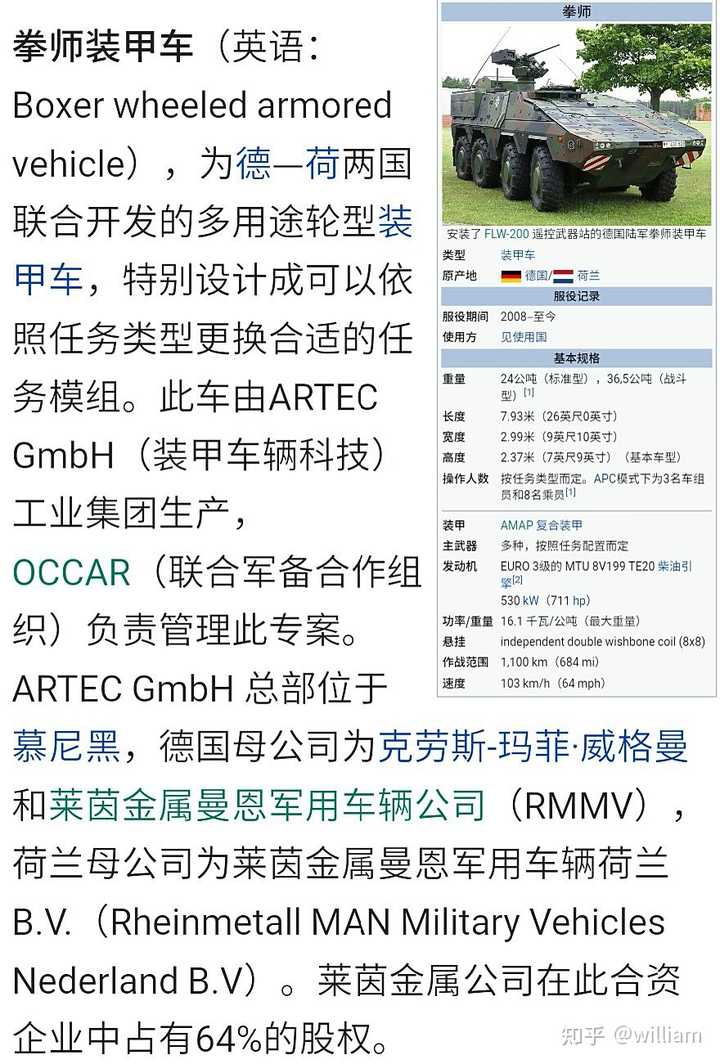Enlarge the Boxer vehicle photo in the infobox
Image resolution: width=720 pixels, height=1064 pixels.
pyautogui.click(x=576, y=123)
